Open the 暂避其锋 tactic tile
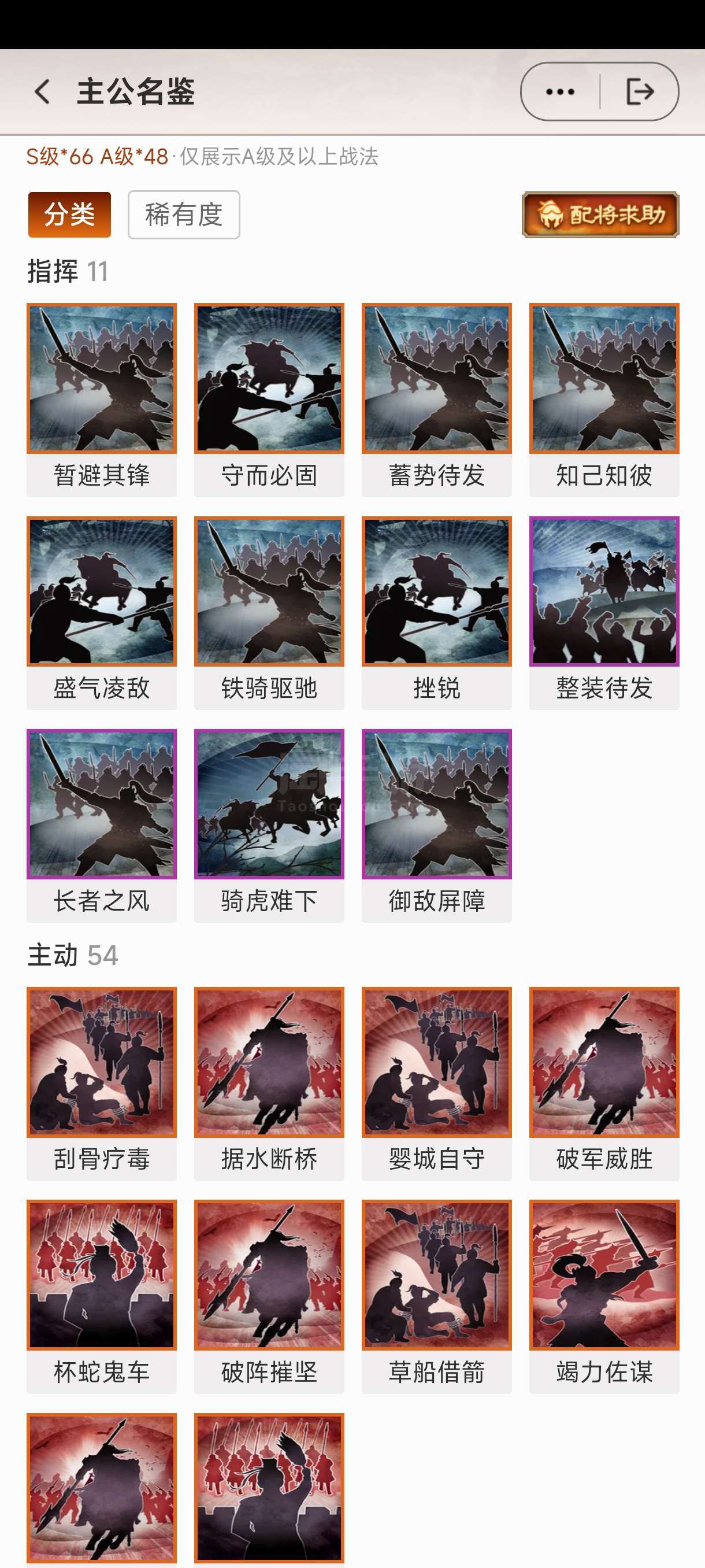This screenshot has height=1568, width=705. [x=102, y=400]
